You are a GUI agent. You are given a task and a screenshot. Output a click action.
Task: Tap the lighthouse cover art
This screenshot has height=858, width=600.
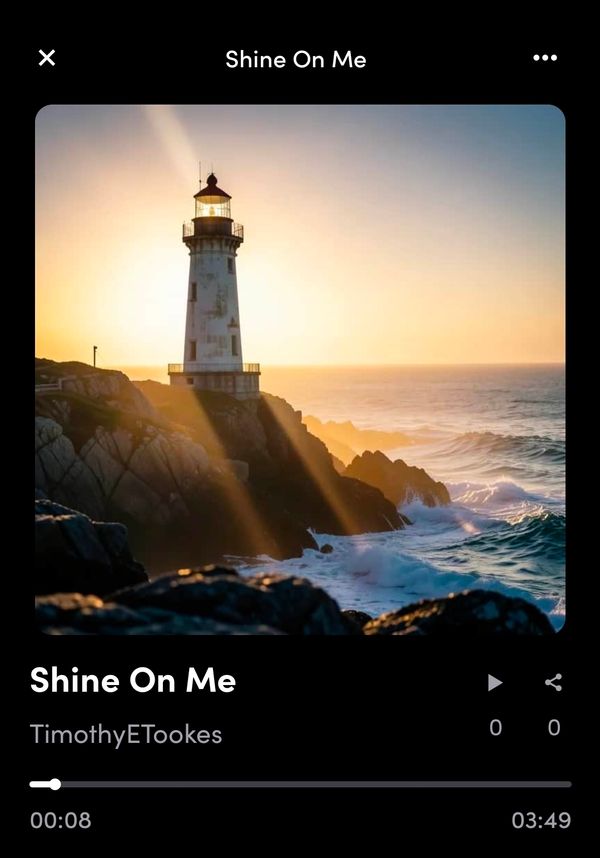pos(300,369)
